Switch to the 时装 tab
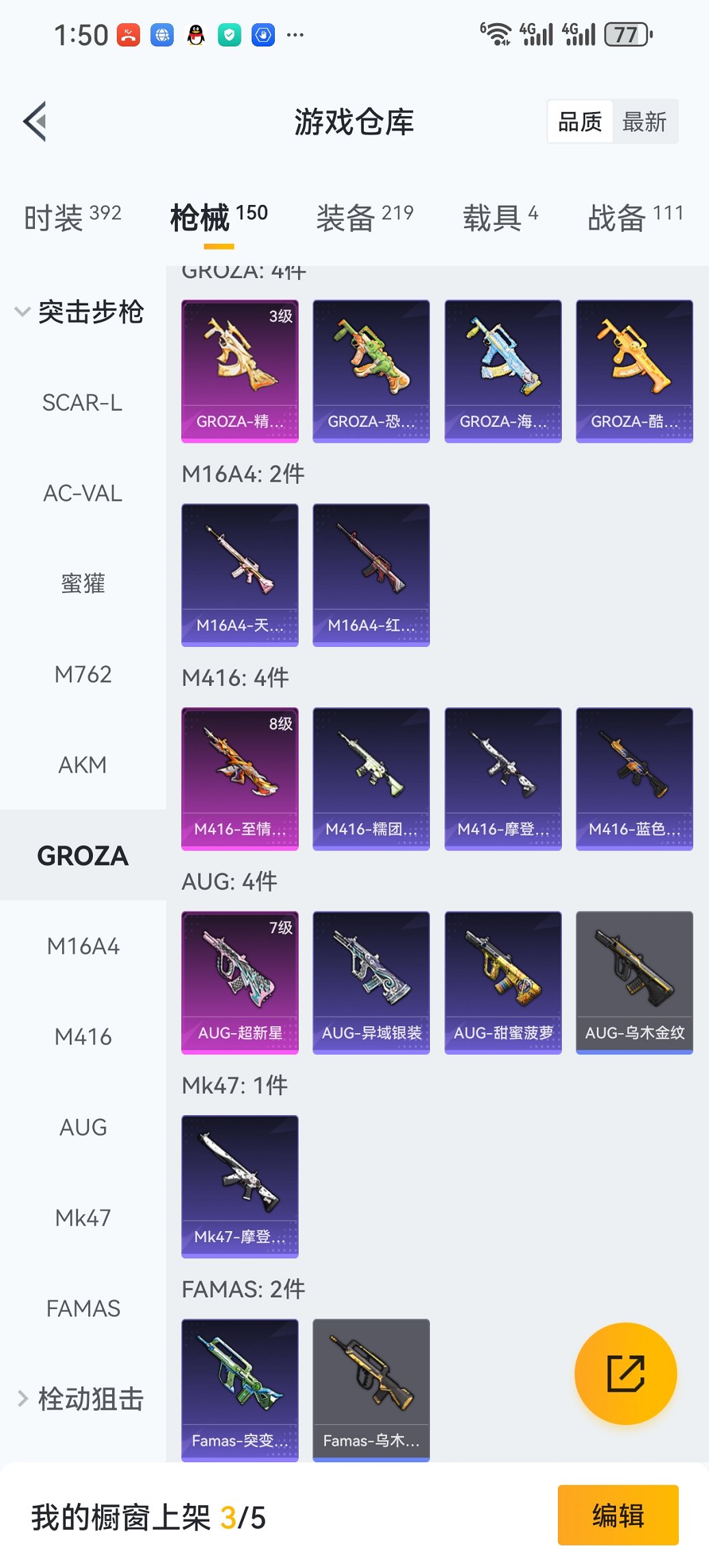The width and height of the screenshot is (709, 1568). coord(72,217)
